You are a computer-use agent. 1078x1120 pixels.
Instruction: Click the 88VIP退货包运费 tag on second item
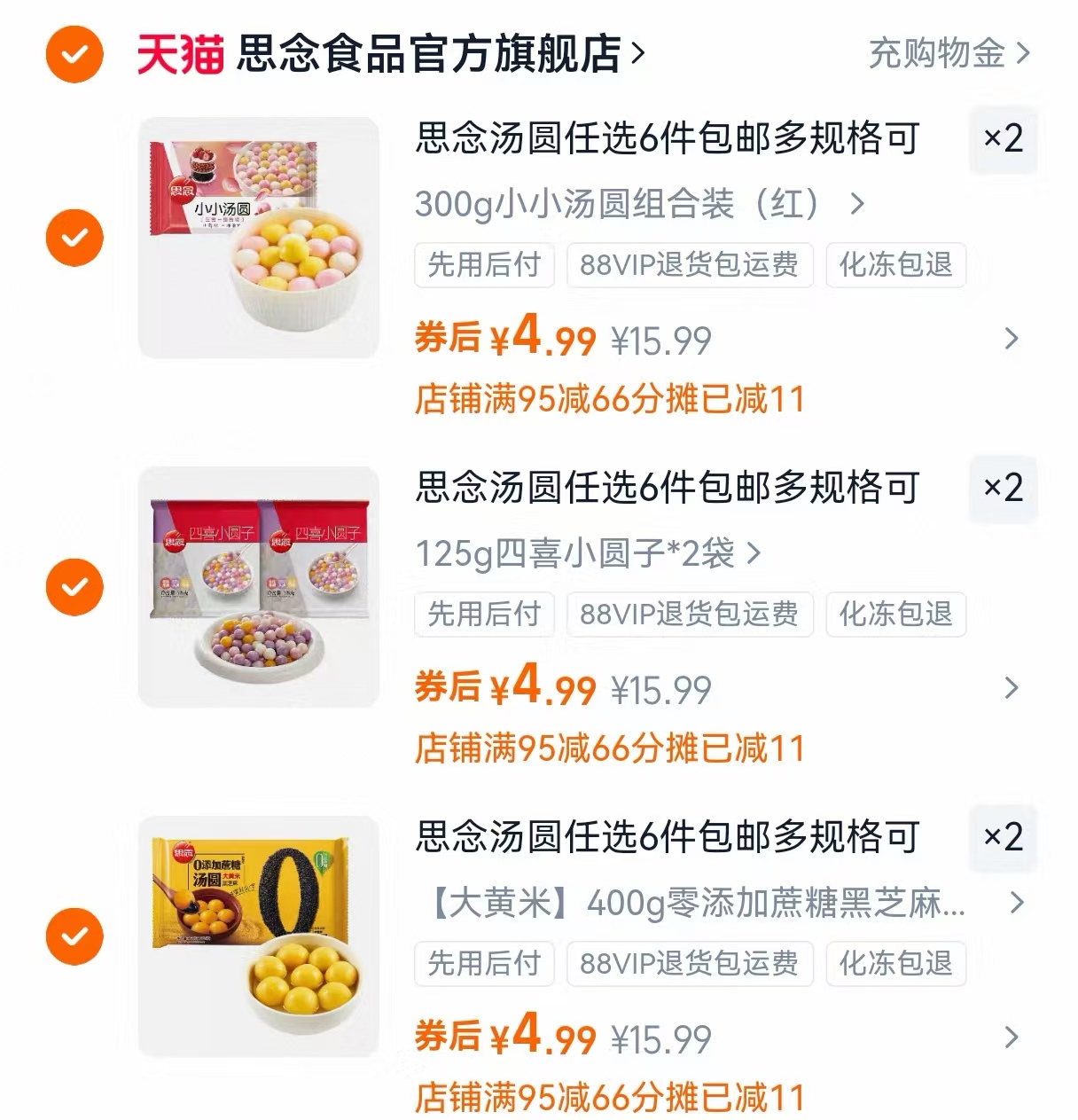pos(690,614)
